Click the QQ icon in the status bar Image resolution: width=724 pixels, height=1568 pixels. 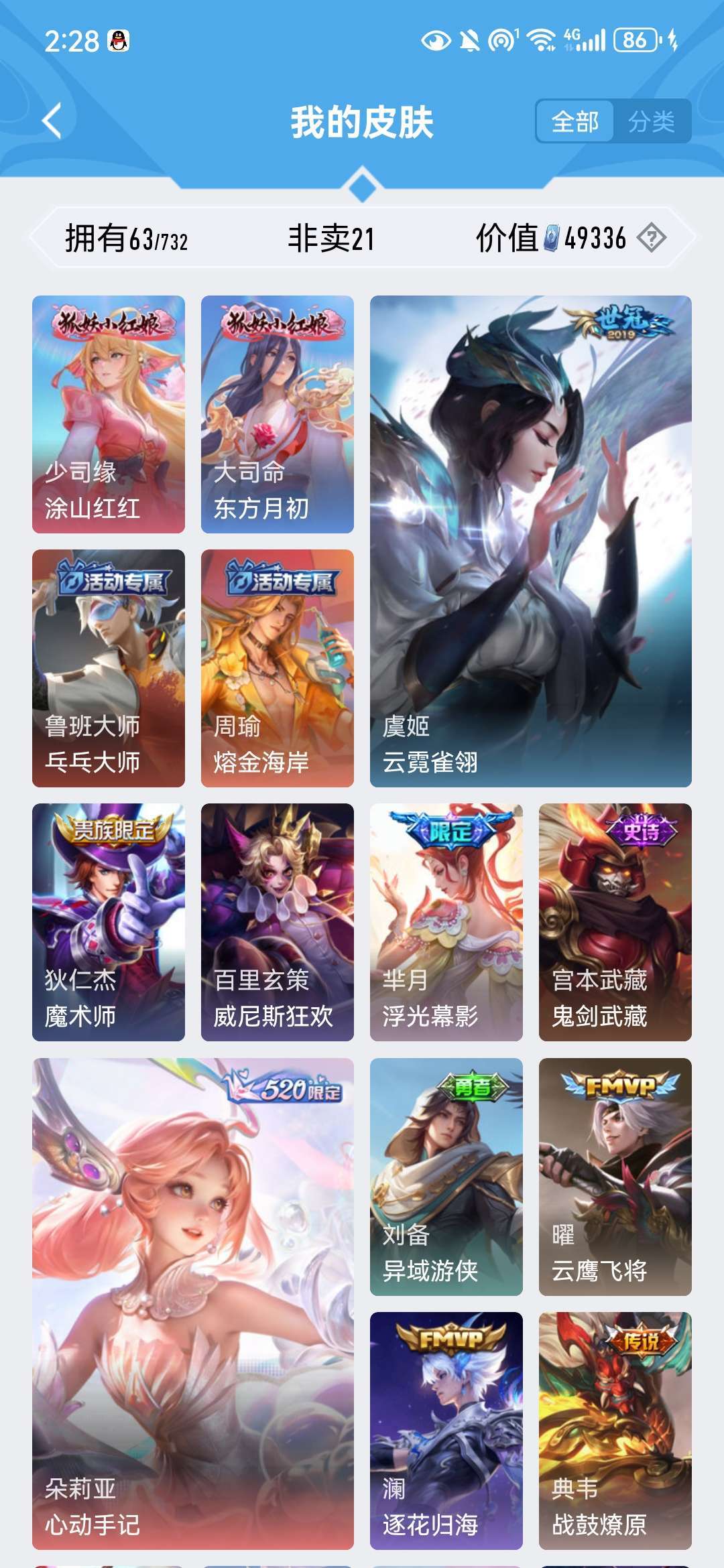pyautogui.click(x=116, y=42)
